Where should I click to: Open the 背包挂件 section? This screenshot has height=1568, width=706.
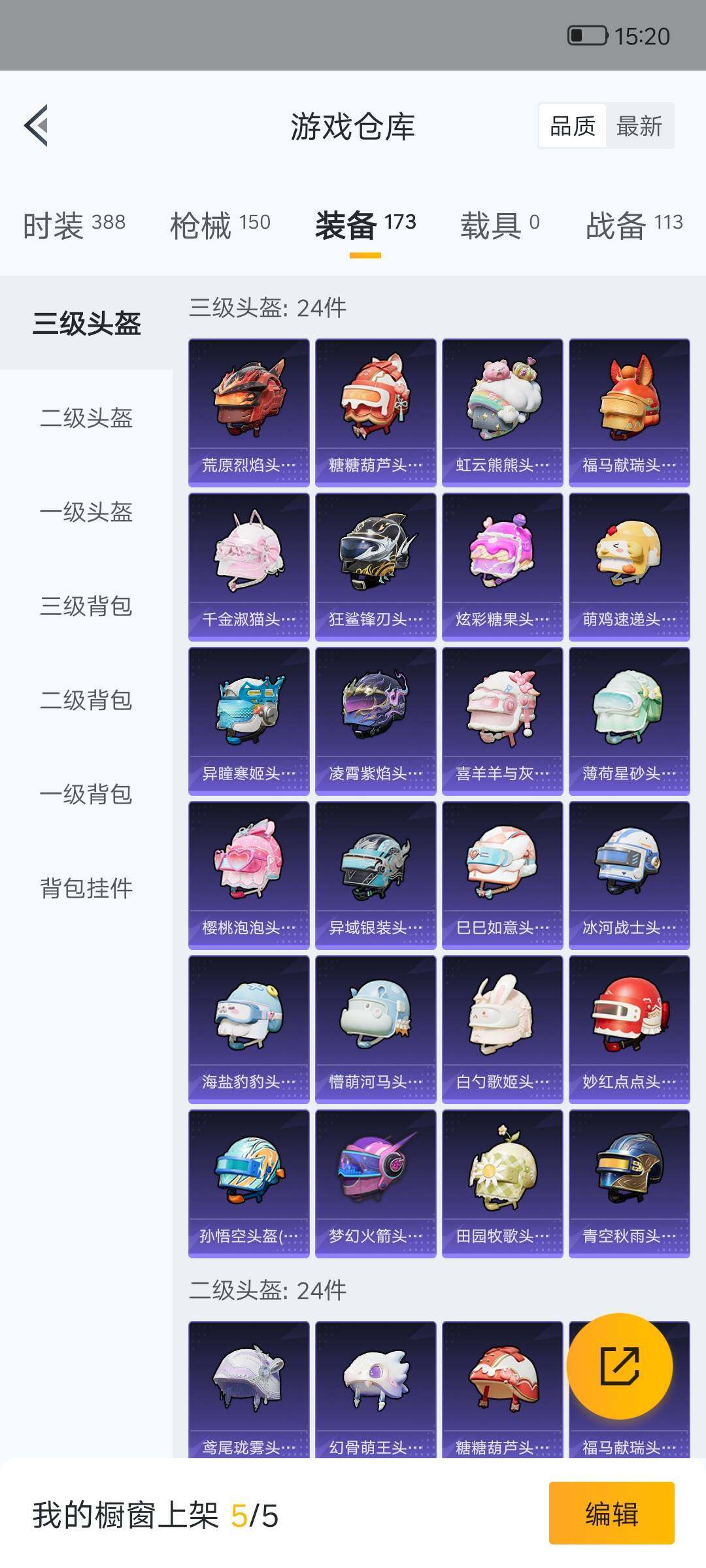[x=87, y=889]
